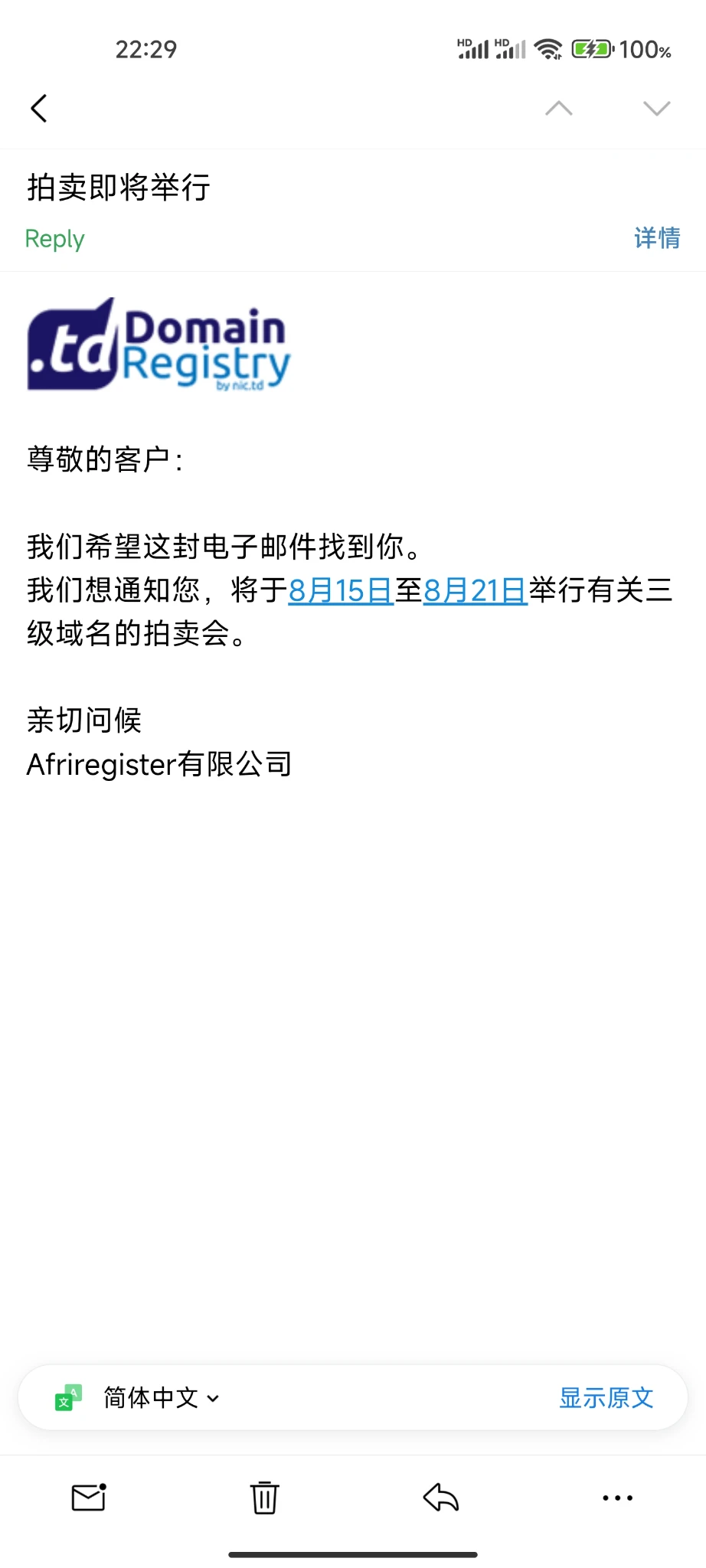Expand the 简体中文 language dropdown
This screenshot has width=706, height=1568.
[x=161, y=1397]
